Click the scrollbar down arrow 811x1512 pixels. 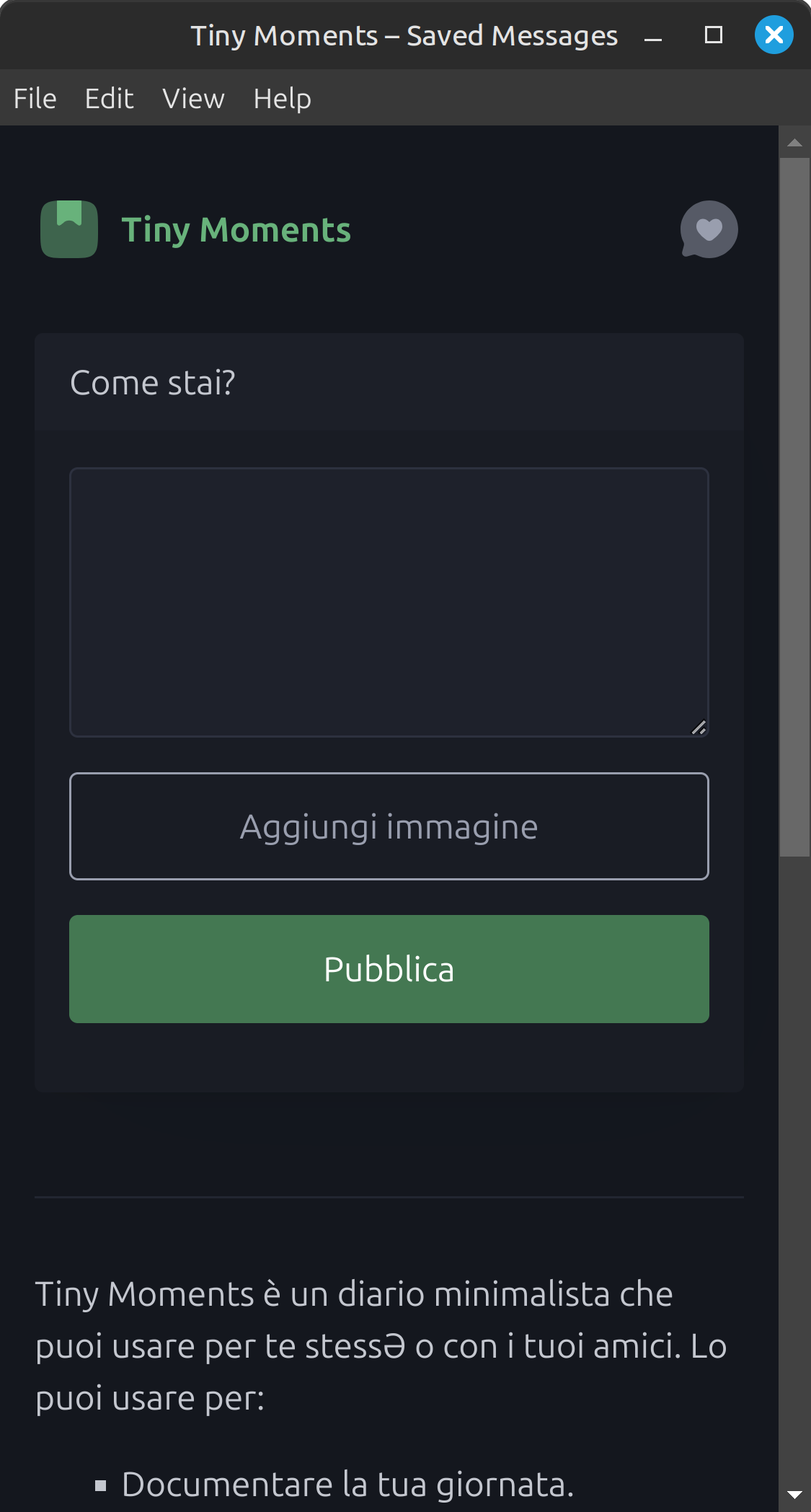point(794,1495)
